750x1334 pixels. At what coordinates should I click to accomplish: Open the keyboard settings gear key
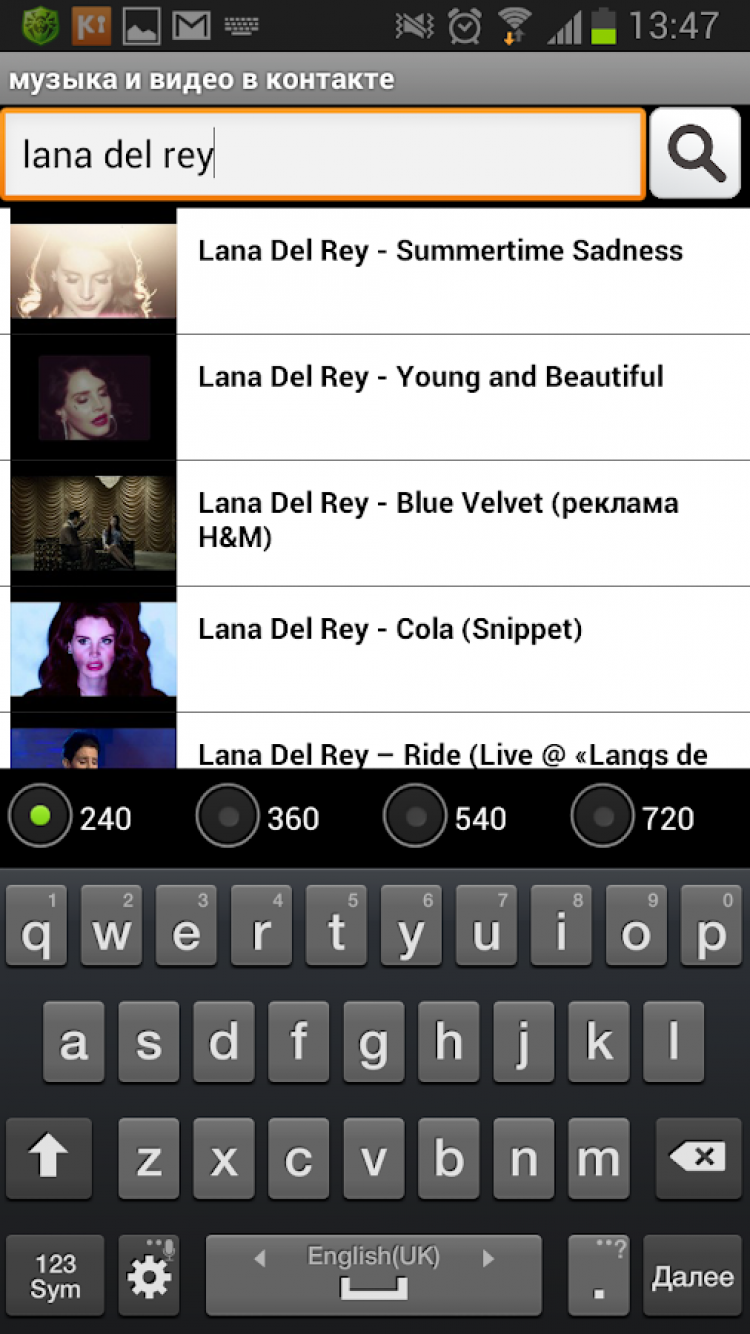(x=149, y=1276)
